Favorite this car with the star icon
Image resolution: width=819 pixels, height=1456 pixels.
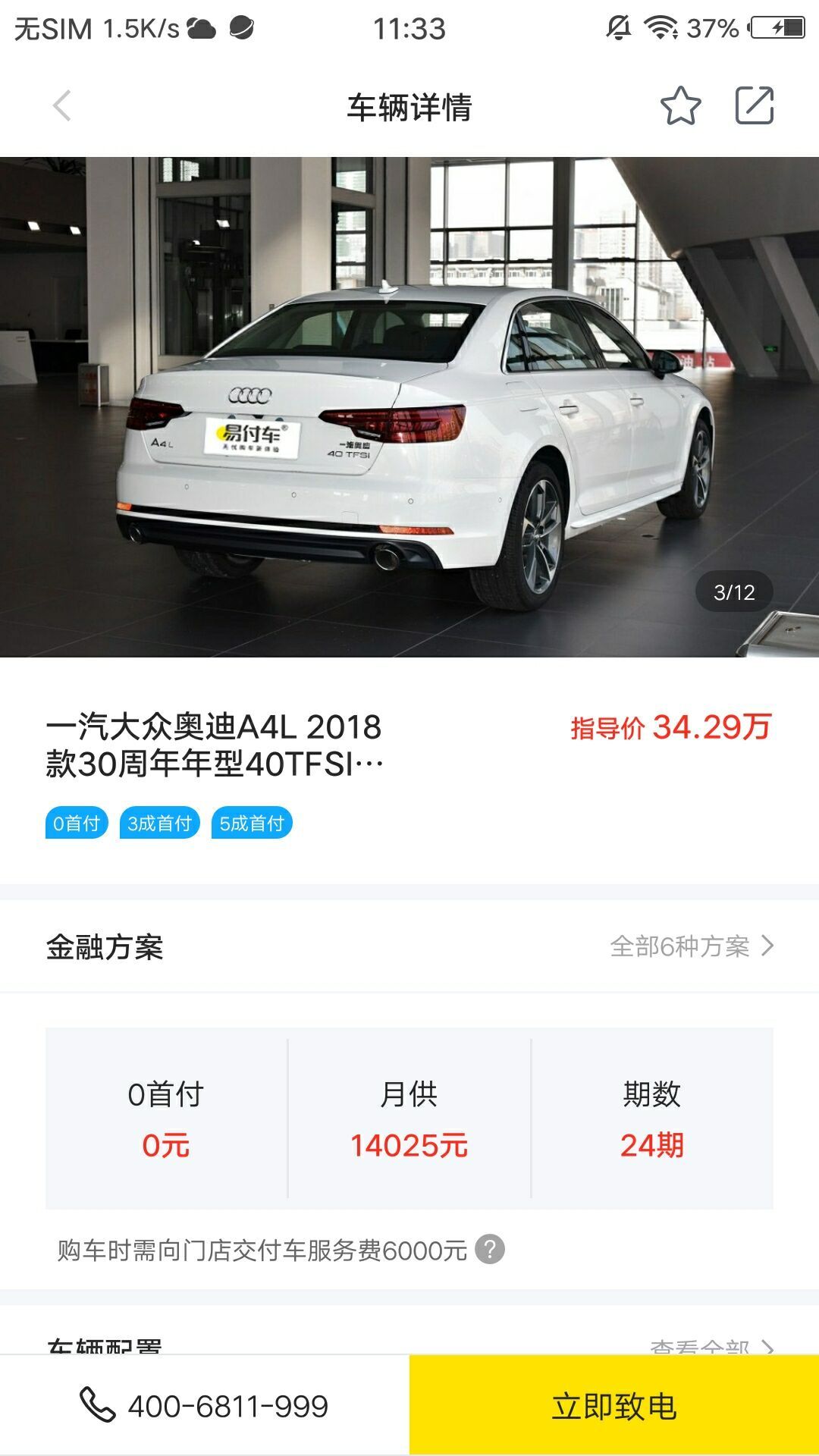coord(680,106)
